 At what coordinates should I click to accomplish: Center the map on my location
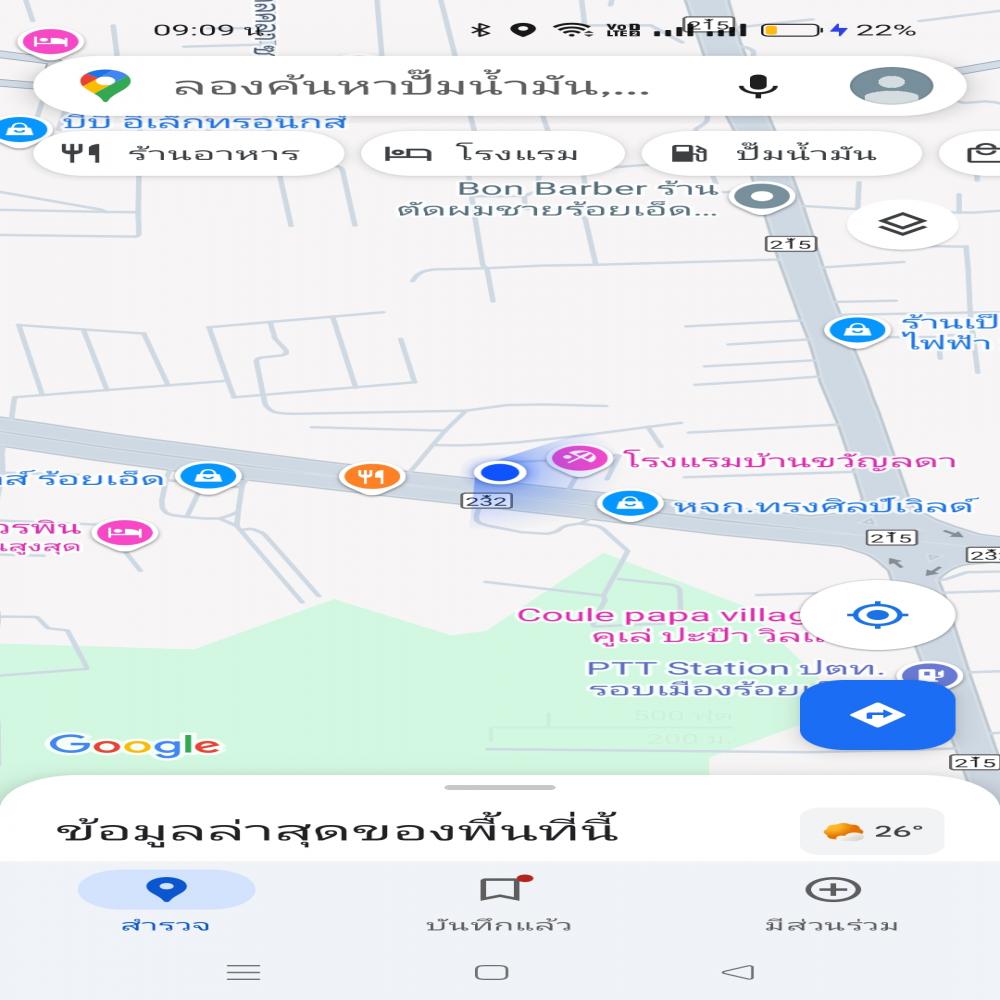[x=877, y=614]
